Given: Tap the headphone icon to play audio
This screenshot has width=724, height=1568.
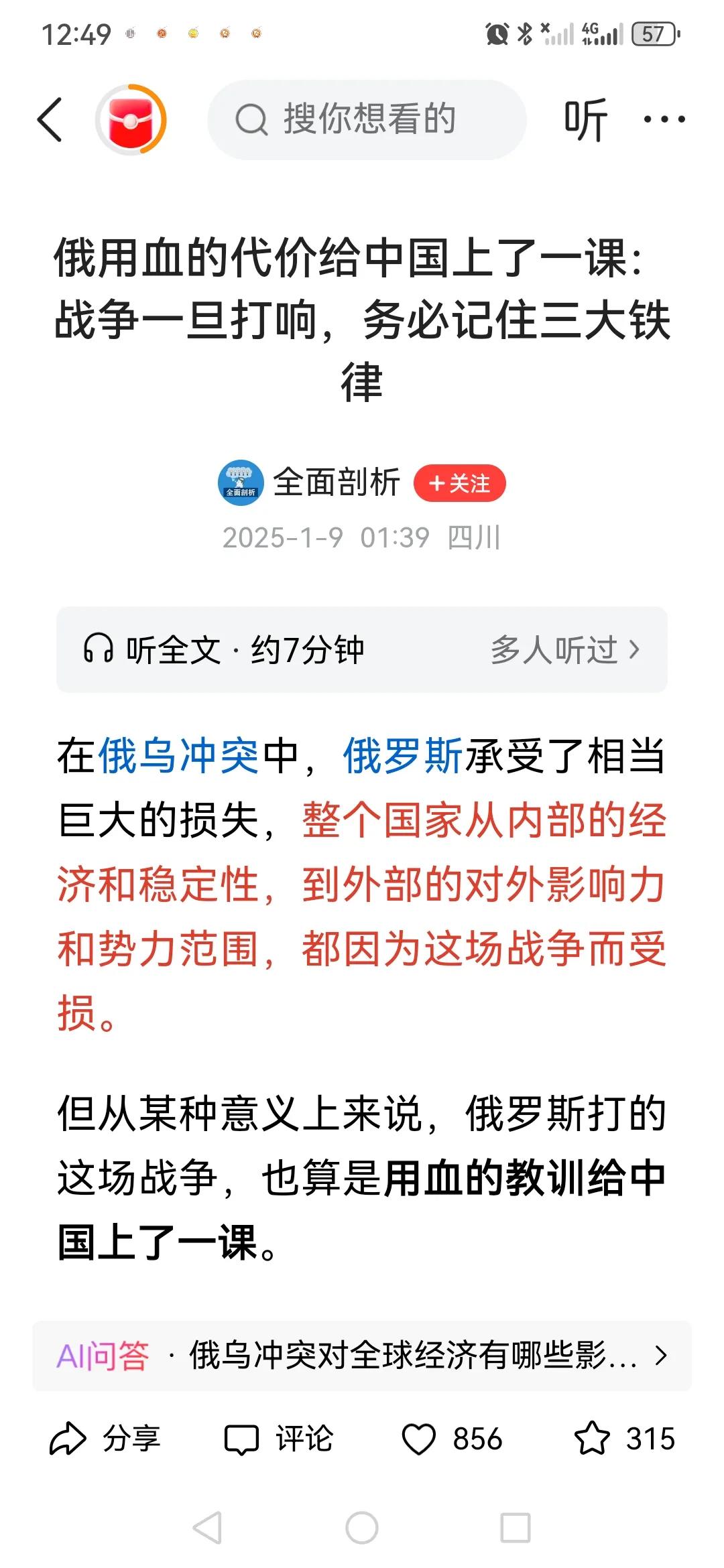Looking at the screenshot, I should tap(101, 648).
